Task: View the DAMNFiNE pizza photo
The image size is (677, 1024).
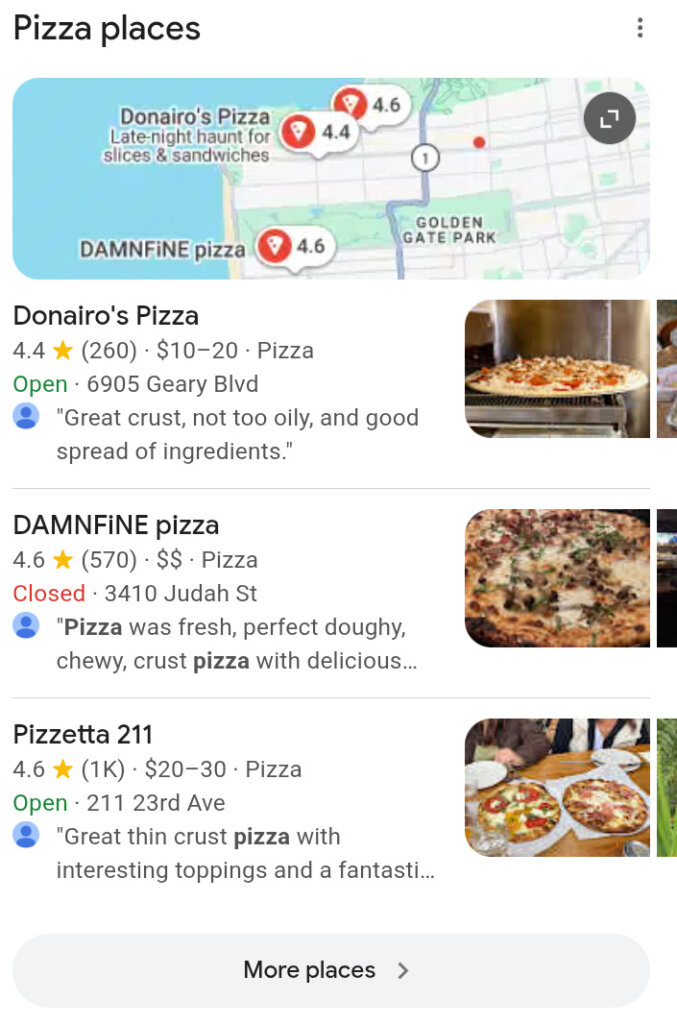Action: [557, 578]
